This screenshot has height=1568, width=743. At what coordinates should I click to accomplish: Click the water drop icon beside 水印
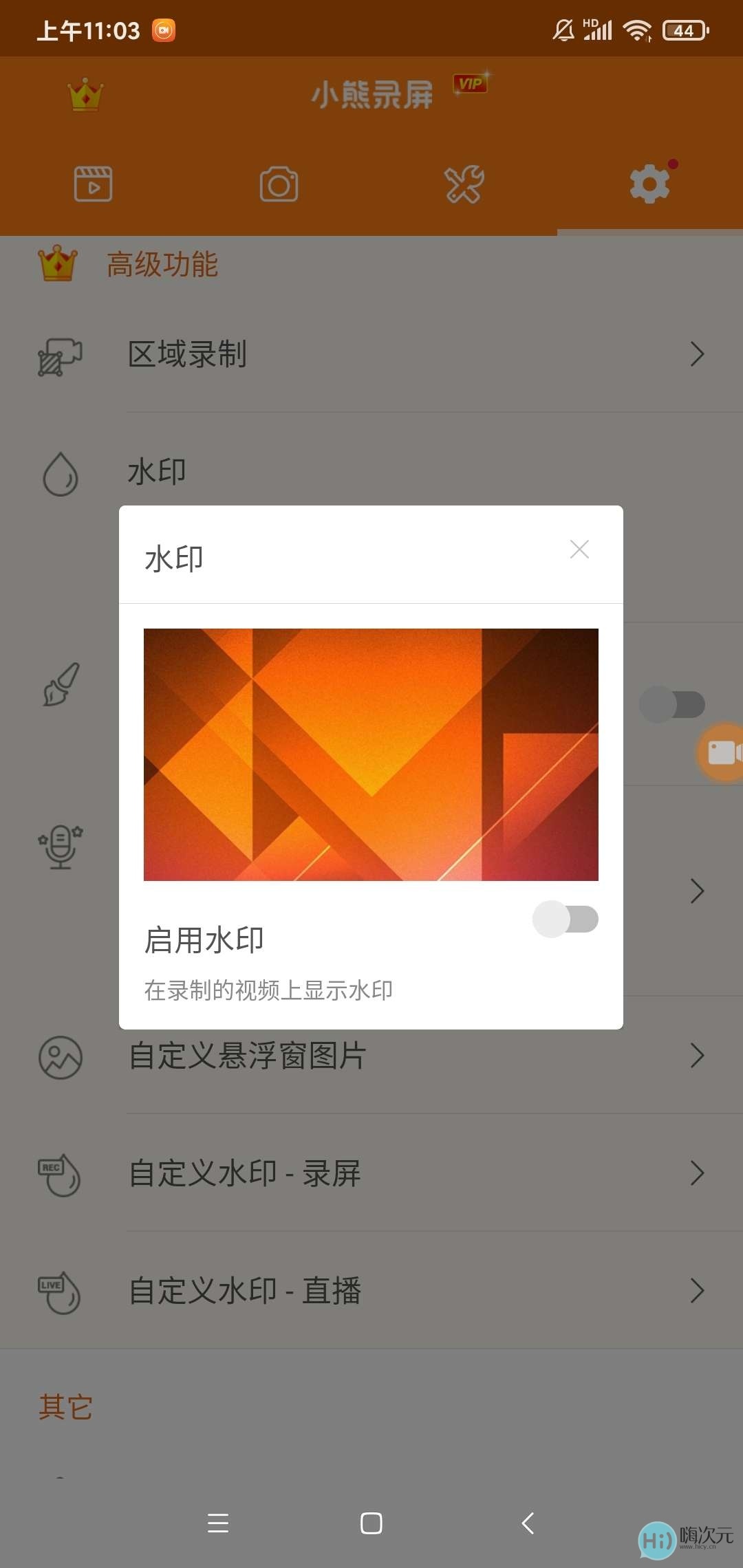click(x=61, y=475)
